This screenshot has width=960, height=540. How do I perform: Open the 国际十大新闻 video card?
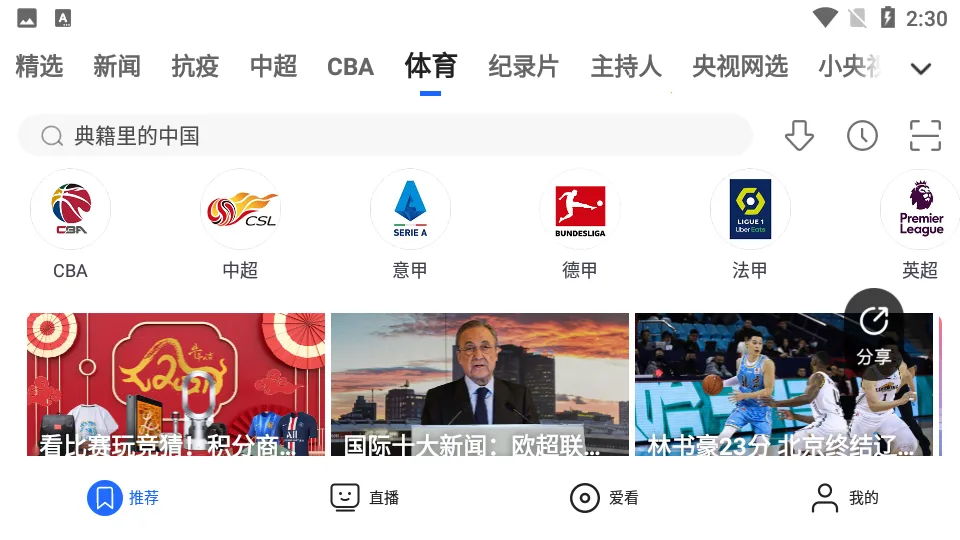[480, 385]
